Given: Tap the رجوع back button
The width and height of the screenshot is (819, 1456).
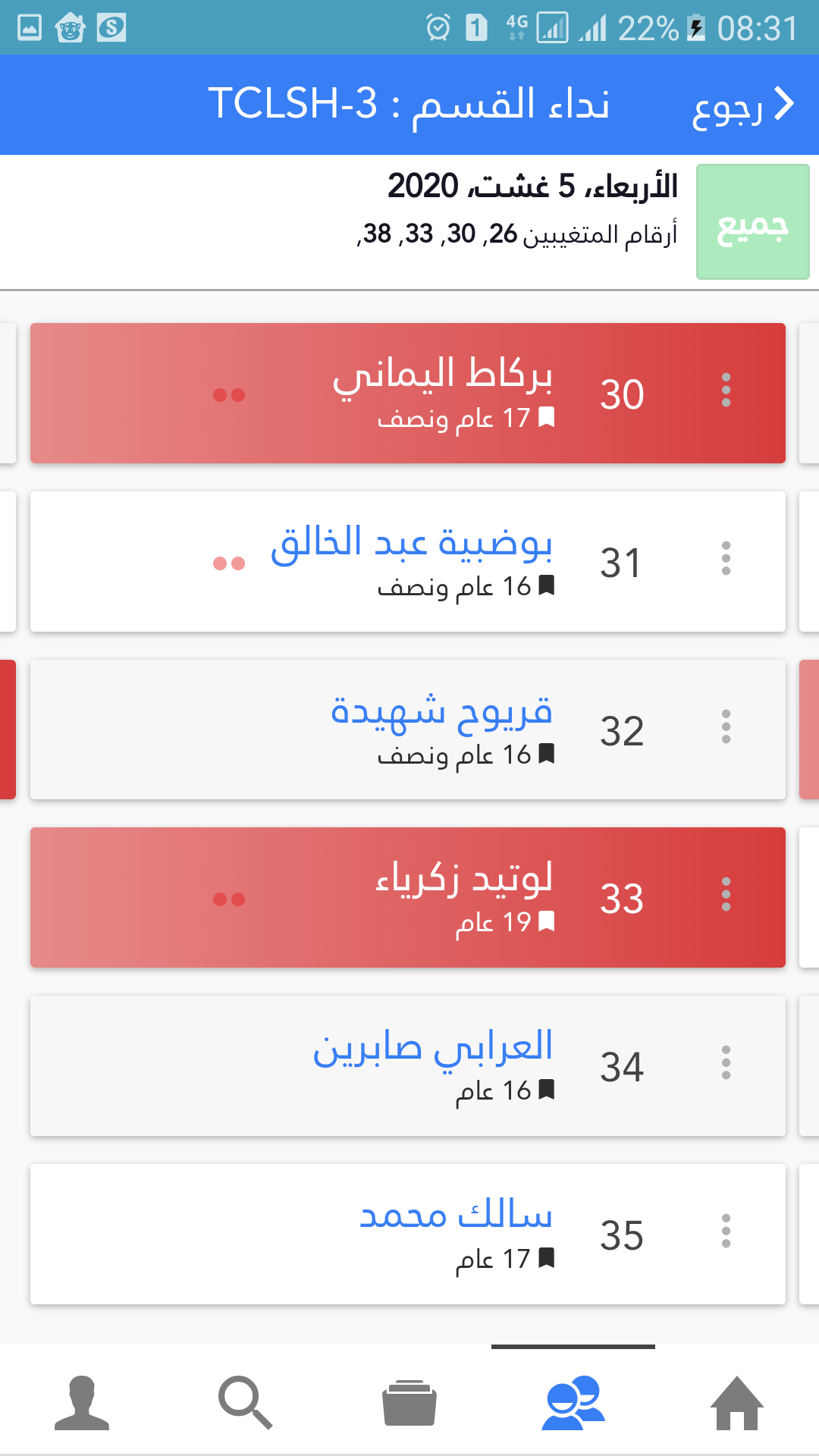Looking at the screenshot, I should [743, 106].
